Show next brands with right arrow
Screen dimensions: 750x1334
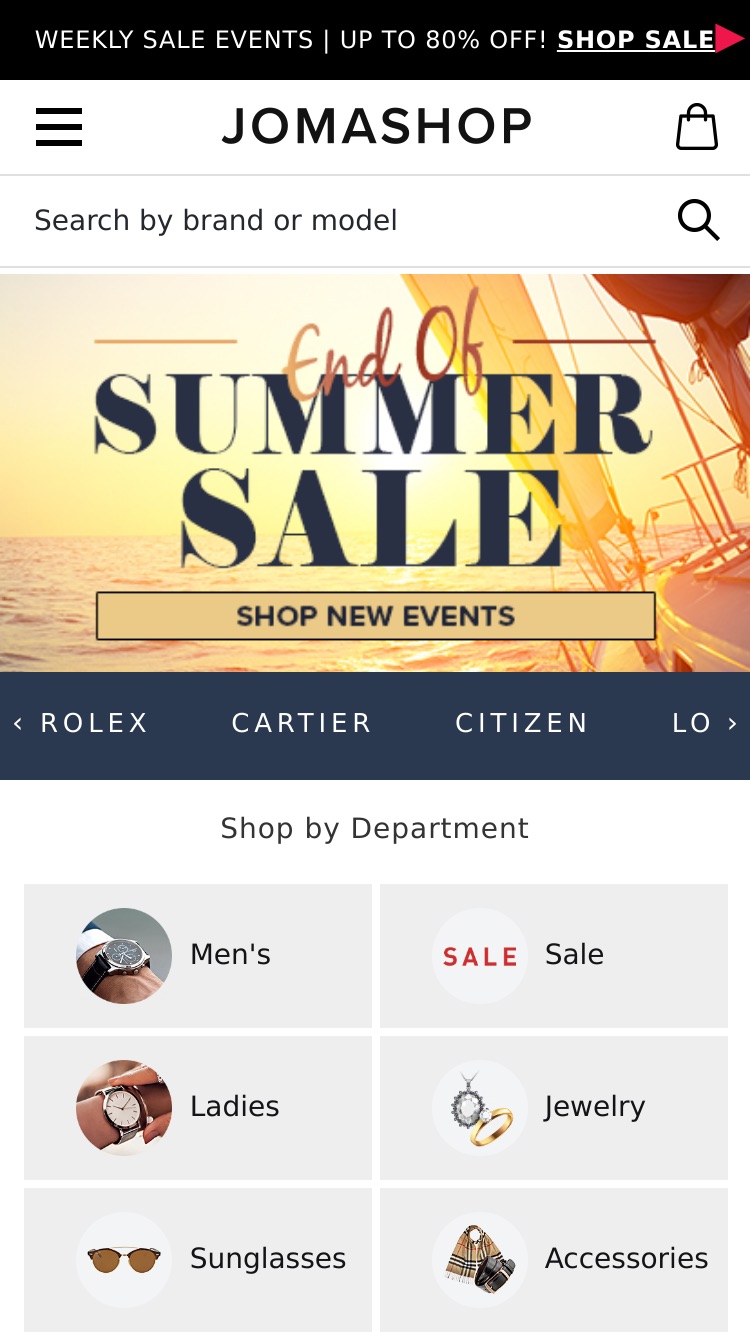[732, 723]
